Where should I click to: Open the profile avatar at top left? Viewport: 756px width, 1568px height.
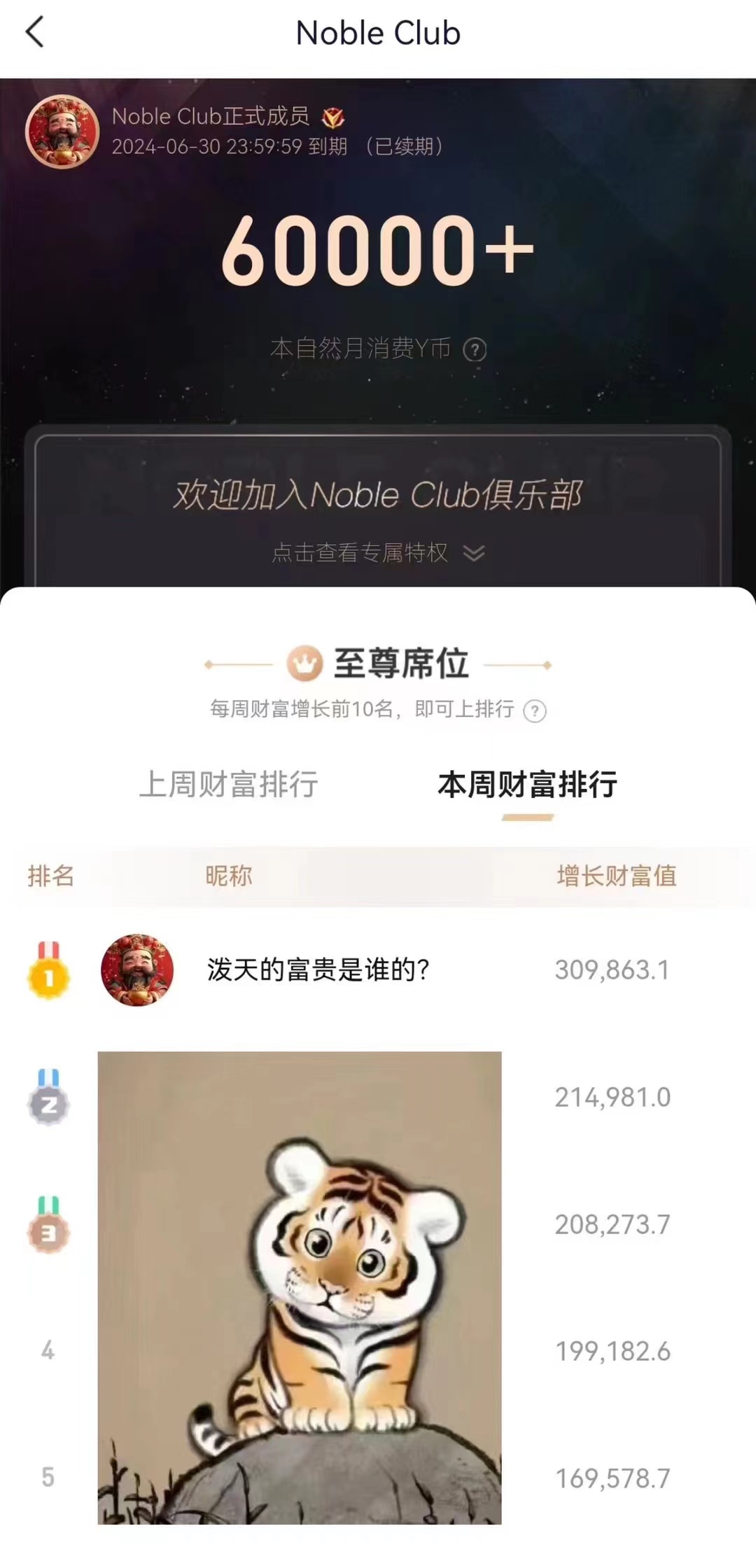pos(64,134)
